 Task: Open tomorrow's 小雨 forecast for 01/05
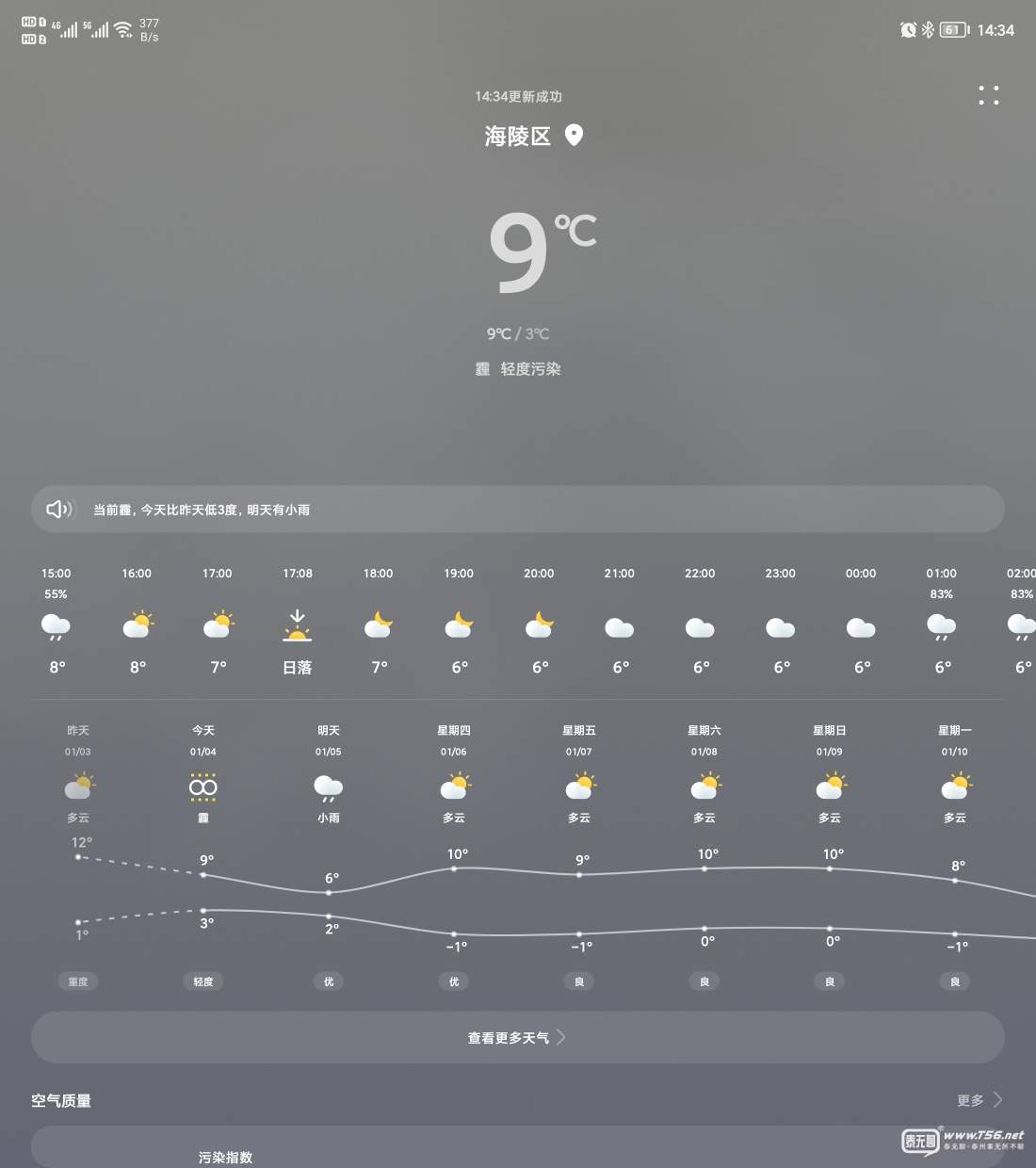click(x=328, y=787)
